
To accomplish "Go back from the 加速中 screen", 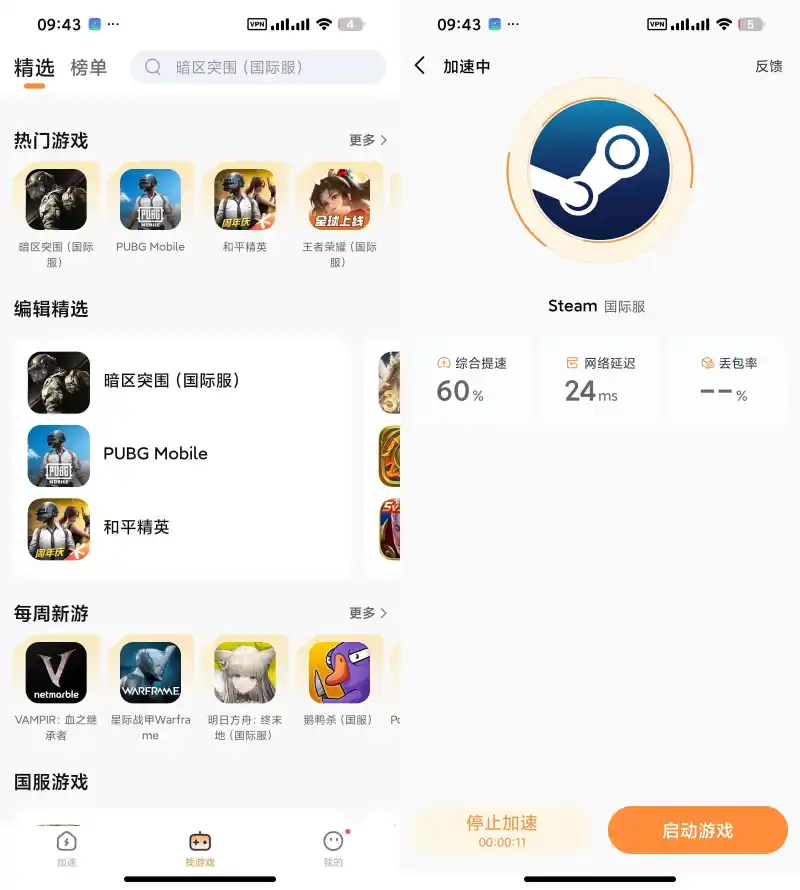I will tap(420, 66).
